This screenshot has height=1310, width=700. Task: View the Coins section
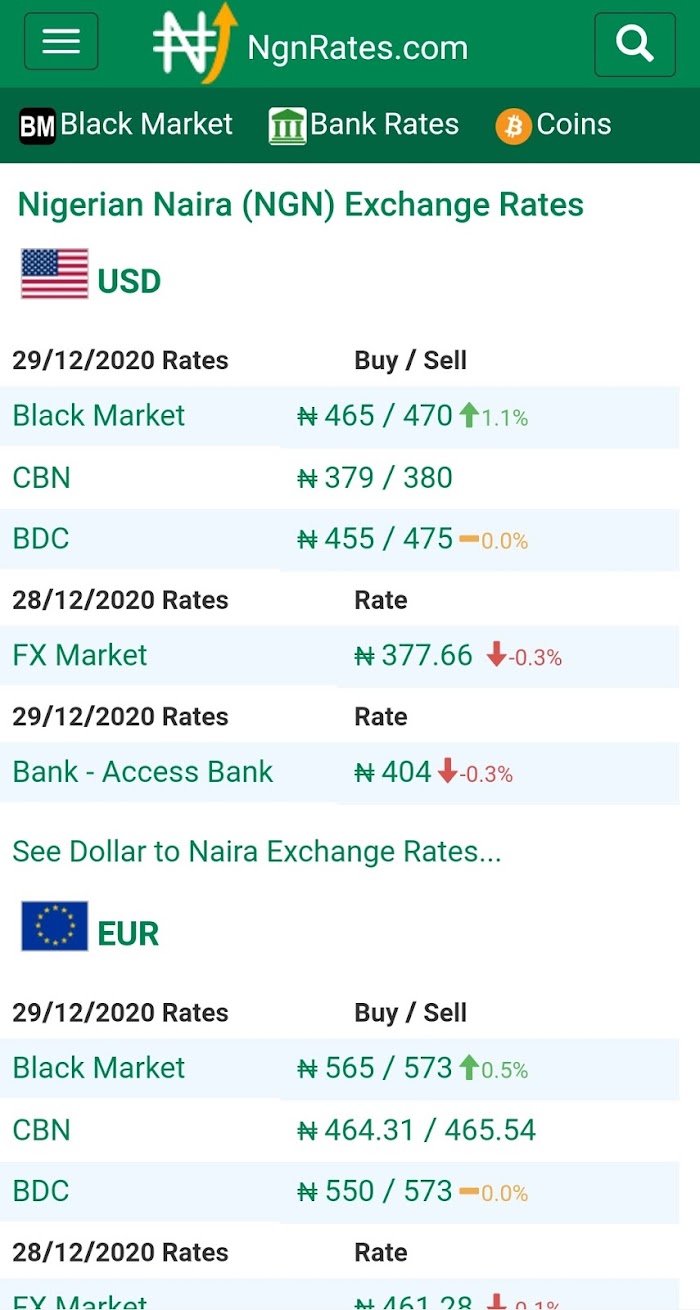[553, 125]
